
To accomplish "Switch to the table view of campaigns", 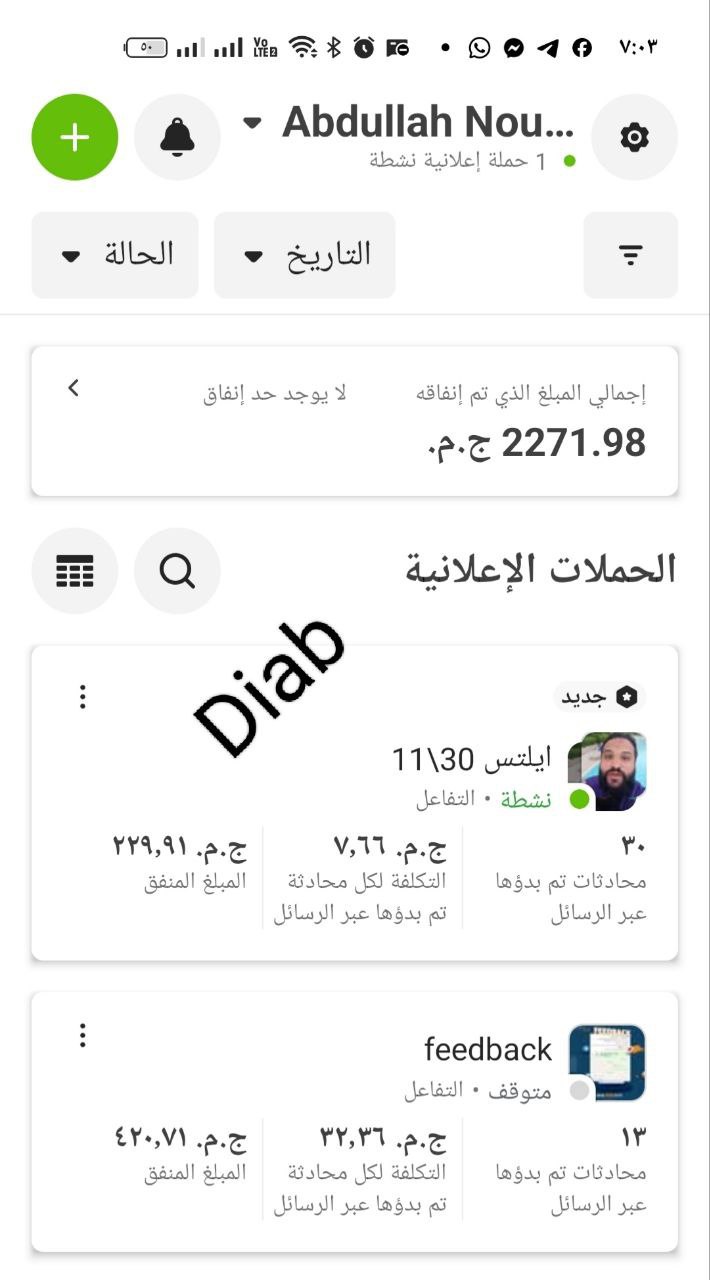I will [x=75, y=571].
